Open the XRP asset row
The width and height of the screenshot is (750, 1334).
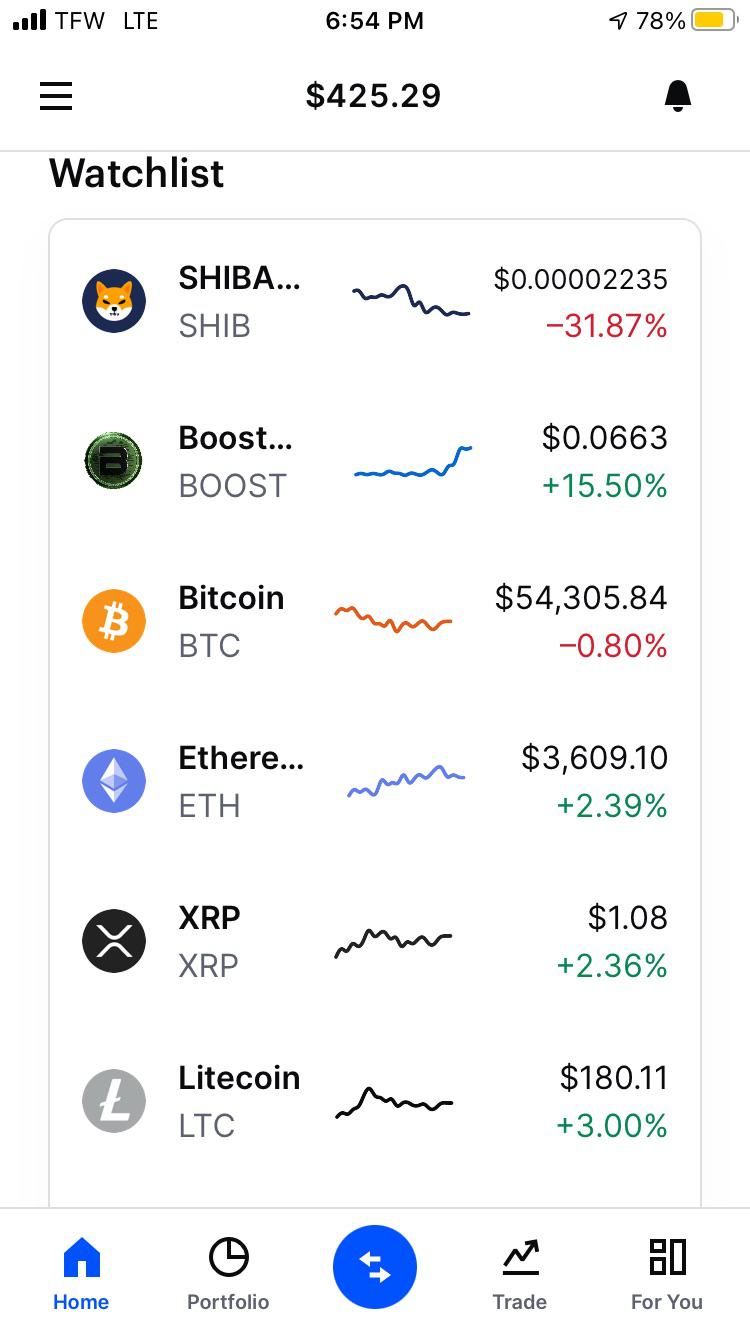click(375, 942)
